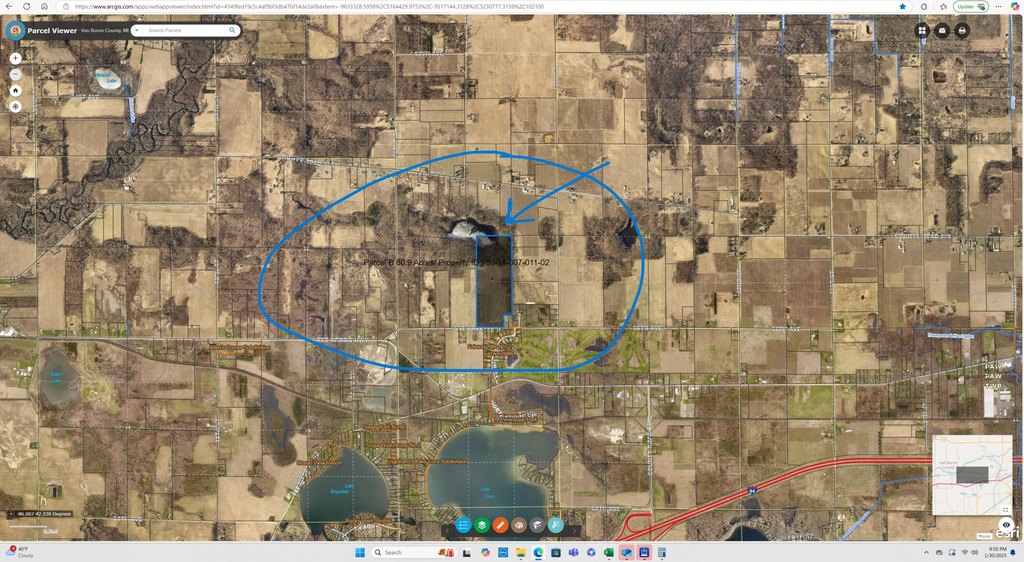
Task: Open the legend widget in bottom toolbar
Action: point(463,524)
